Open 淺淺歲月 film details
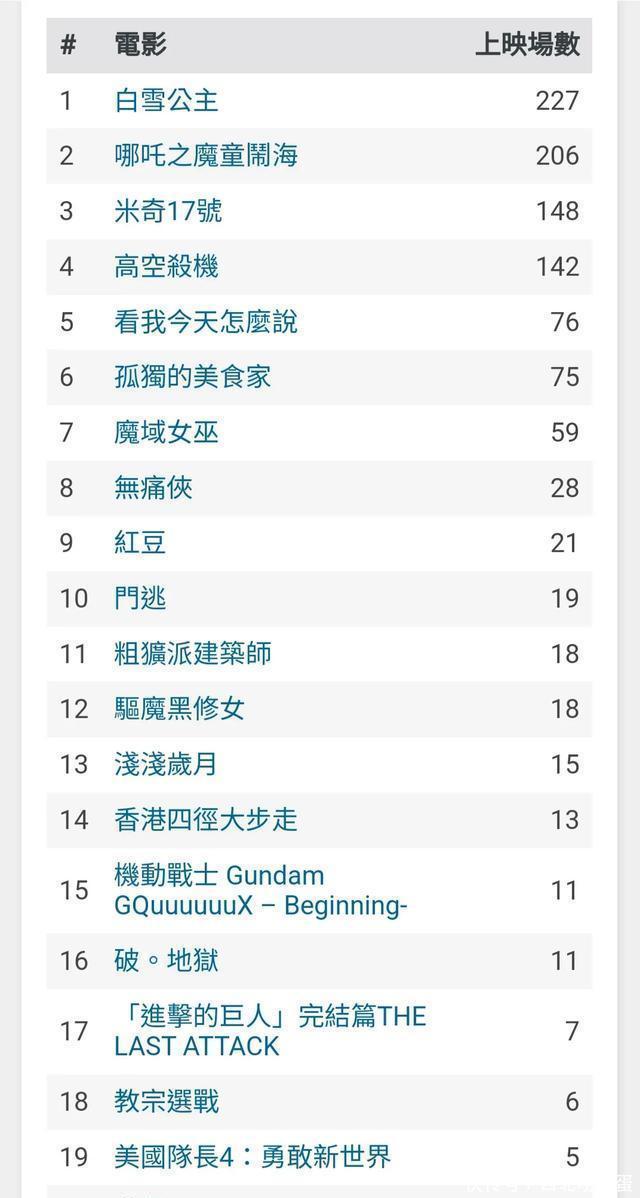The width and height of the screenshot is (640, 1198). tap(166, 764)
